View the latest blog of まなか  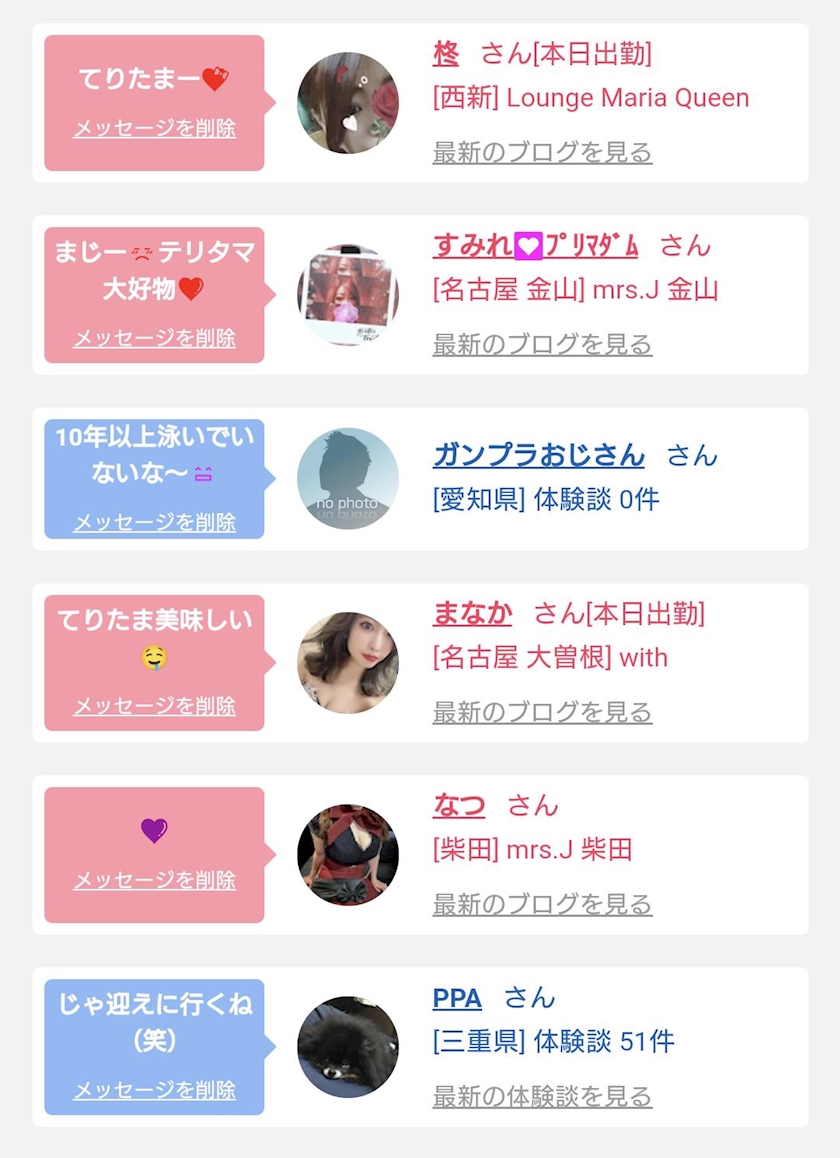(542, 712)
